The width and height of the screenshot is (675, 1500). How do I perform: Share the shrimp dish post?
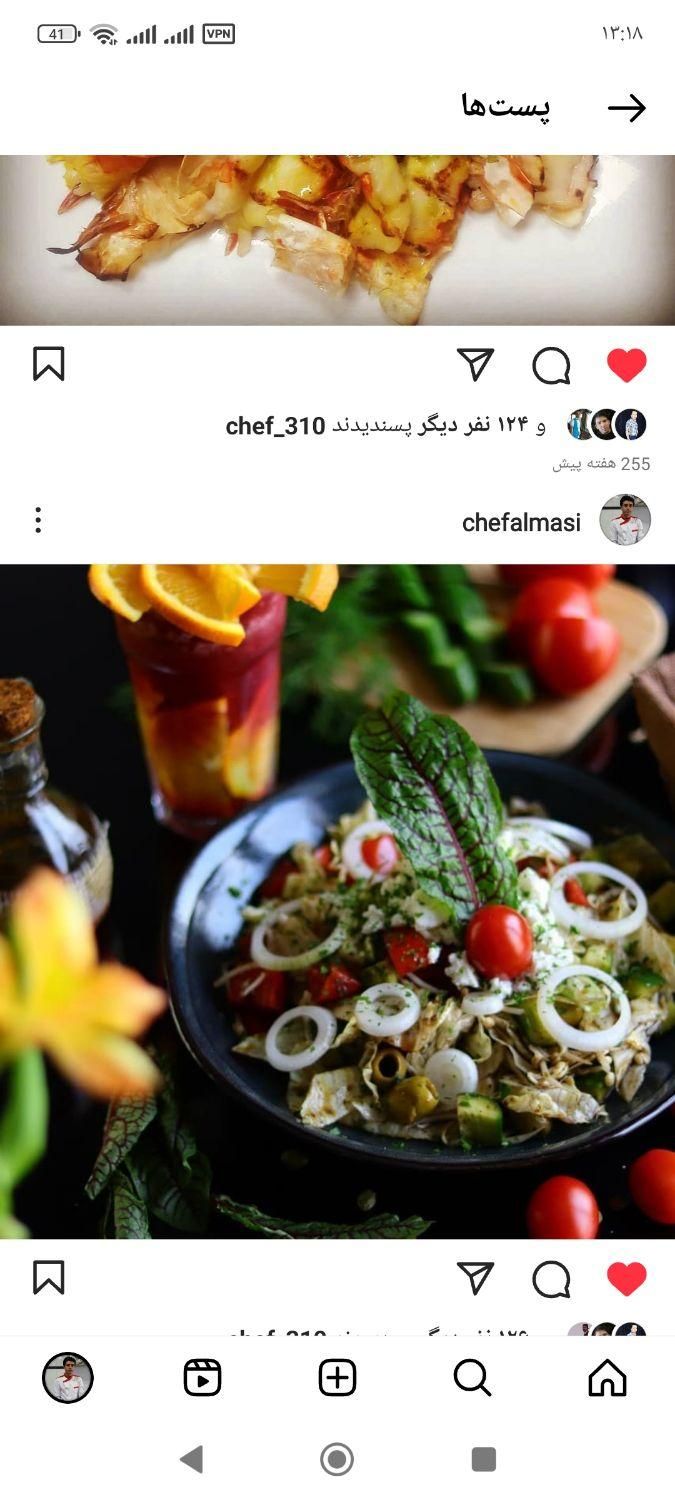coord(475,365)
